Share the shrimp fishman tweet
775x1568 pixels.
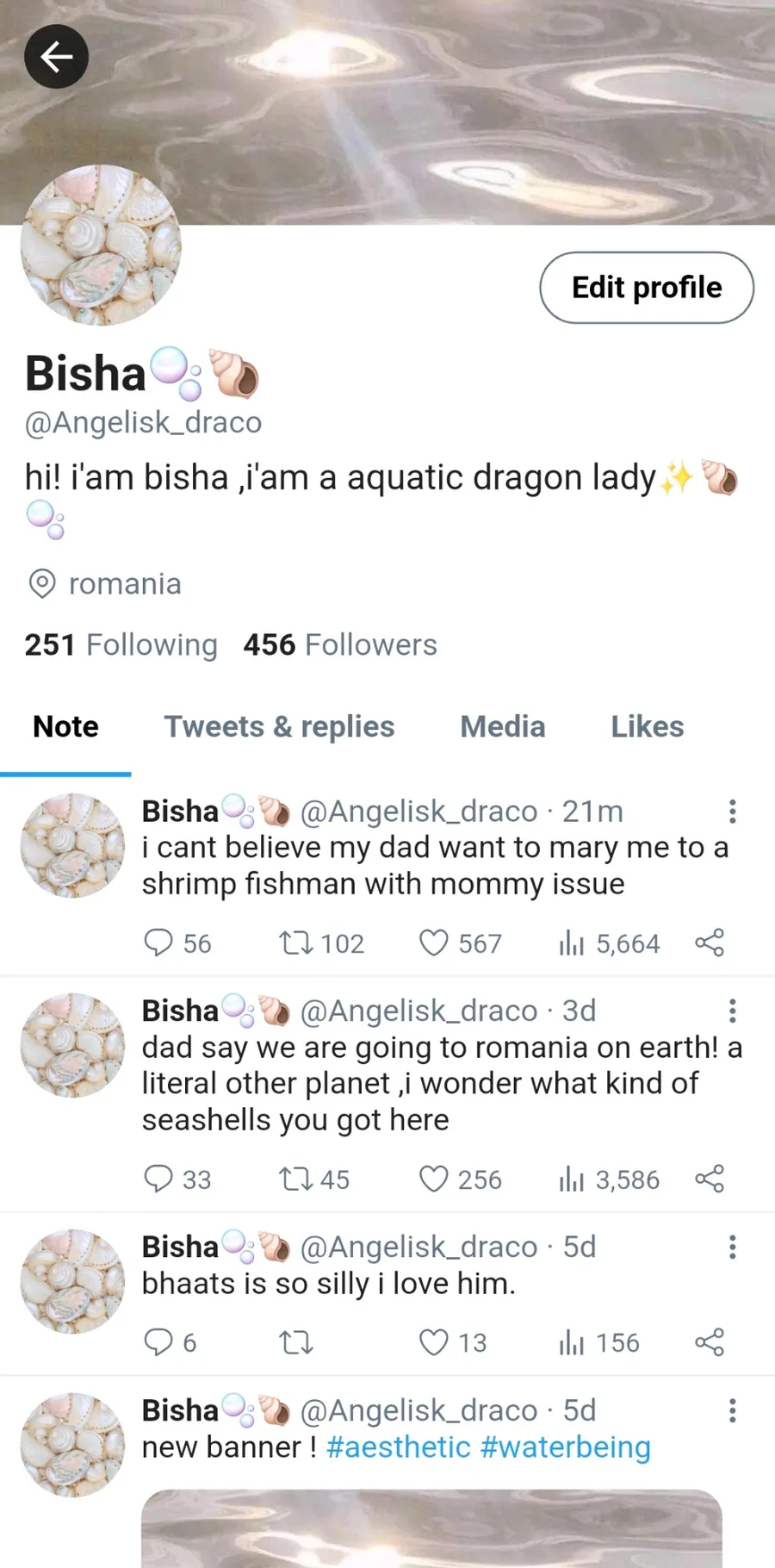710,943
